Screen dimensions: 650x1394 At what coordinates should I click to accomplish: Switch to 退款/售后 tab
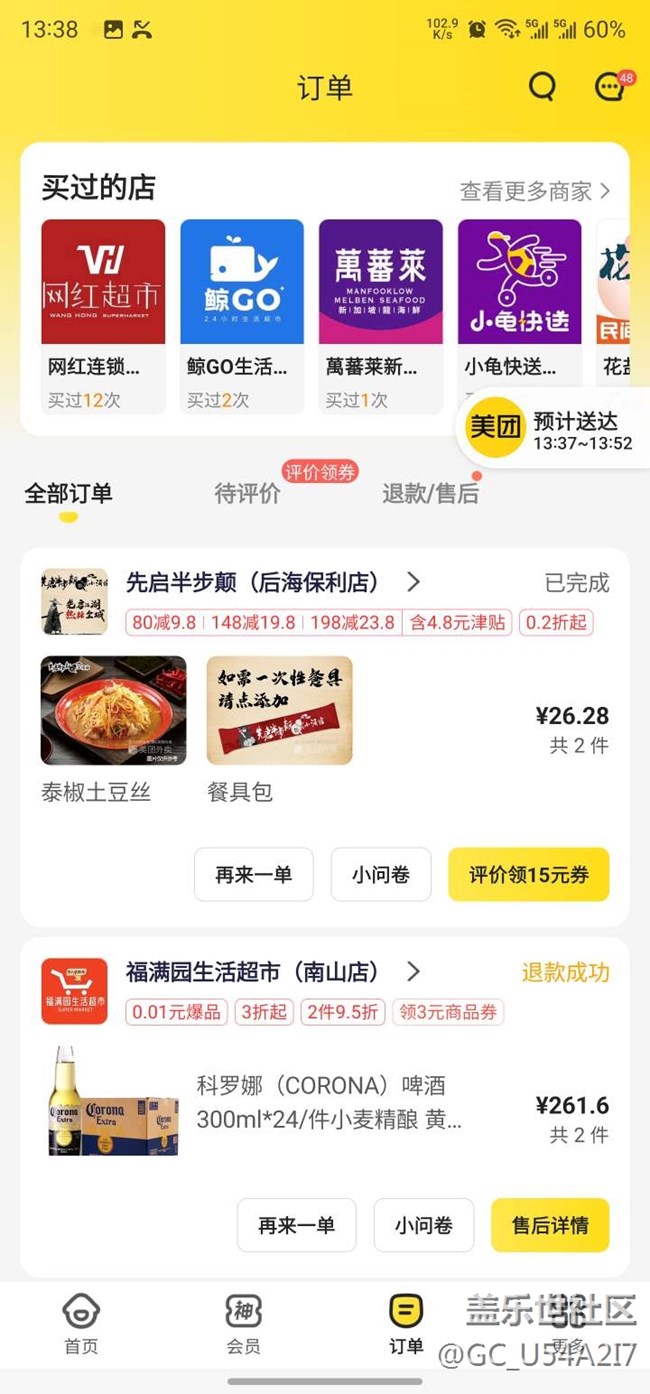430,493
